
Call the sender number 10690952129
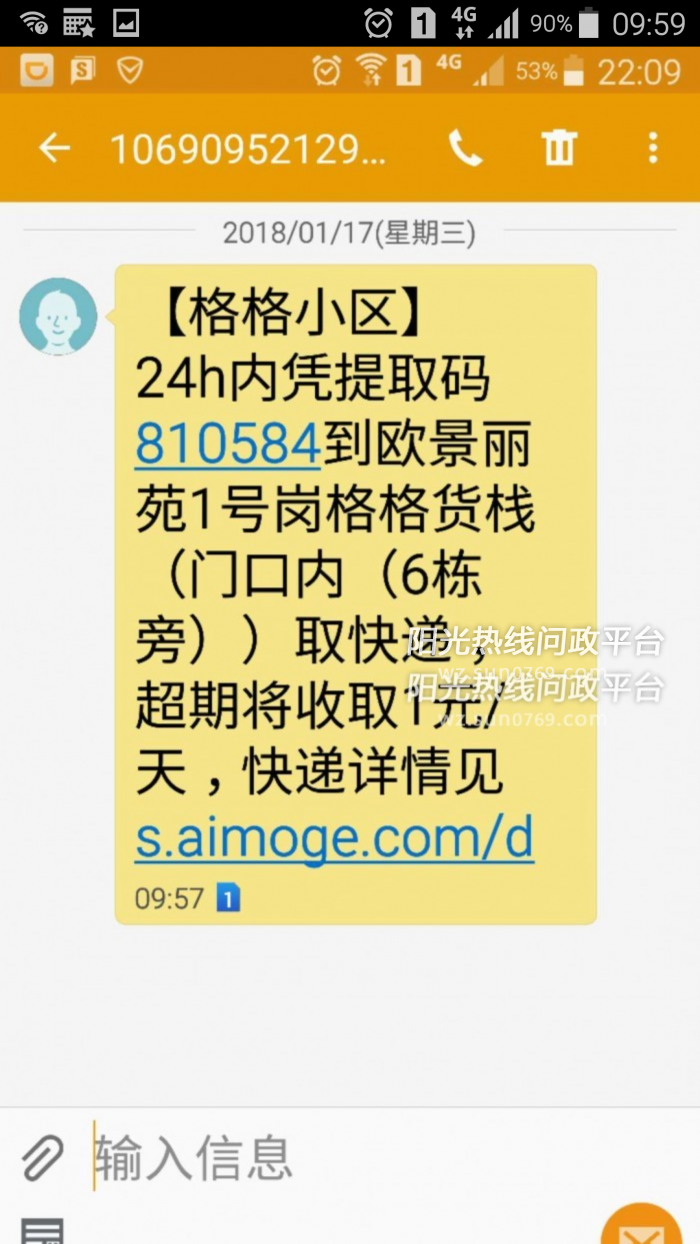click(465, 149)
